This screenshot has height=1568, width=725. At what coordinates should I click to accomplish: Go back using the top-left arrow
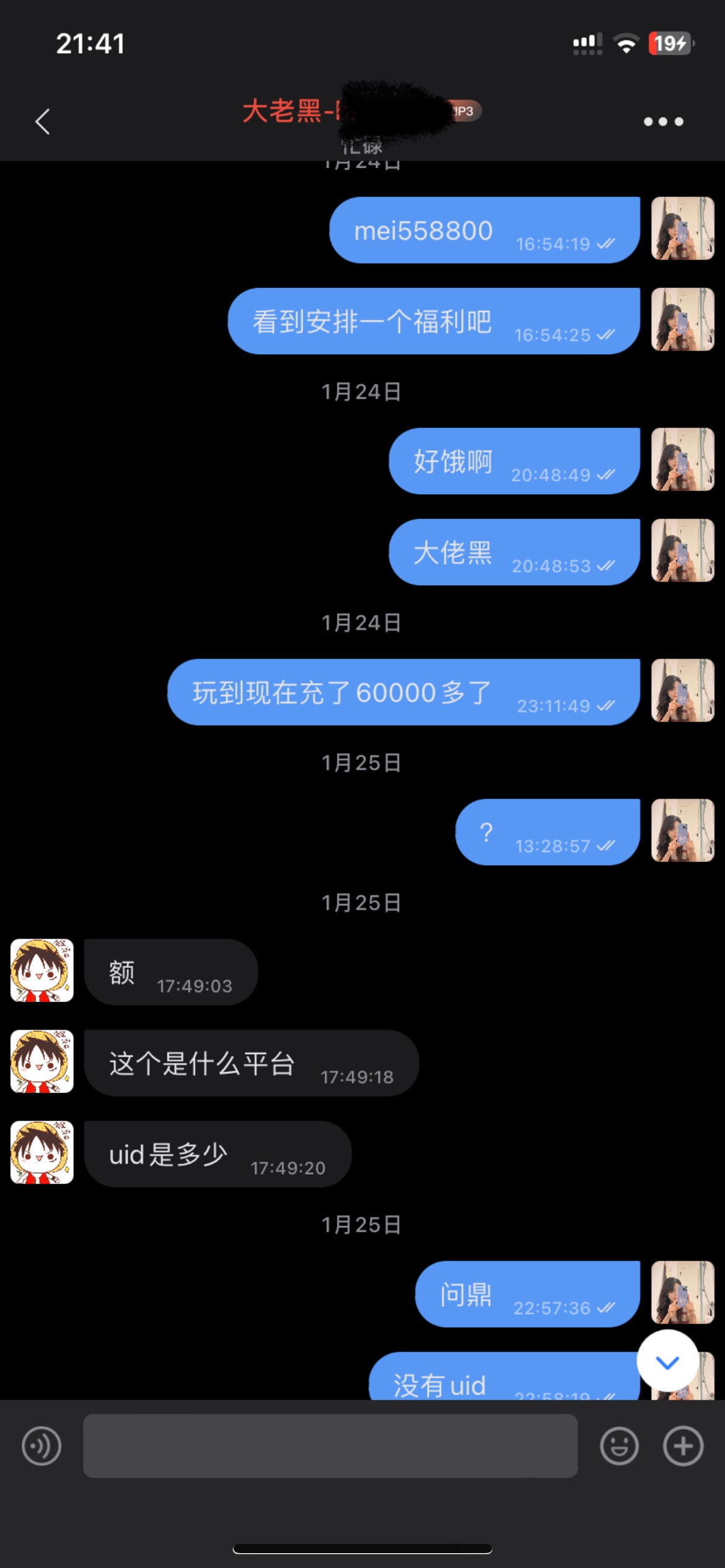click(x=42, y=121)
